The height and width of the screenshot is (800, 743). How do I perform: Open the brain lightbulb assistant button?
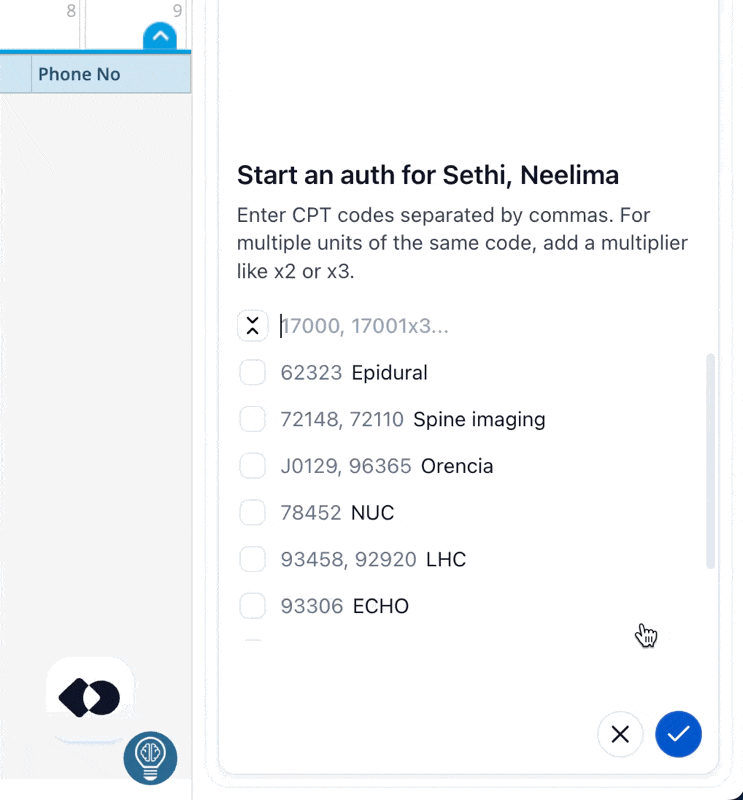[150, 758]
